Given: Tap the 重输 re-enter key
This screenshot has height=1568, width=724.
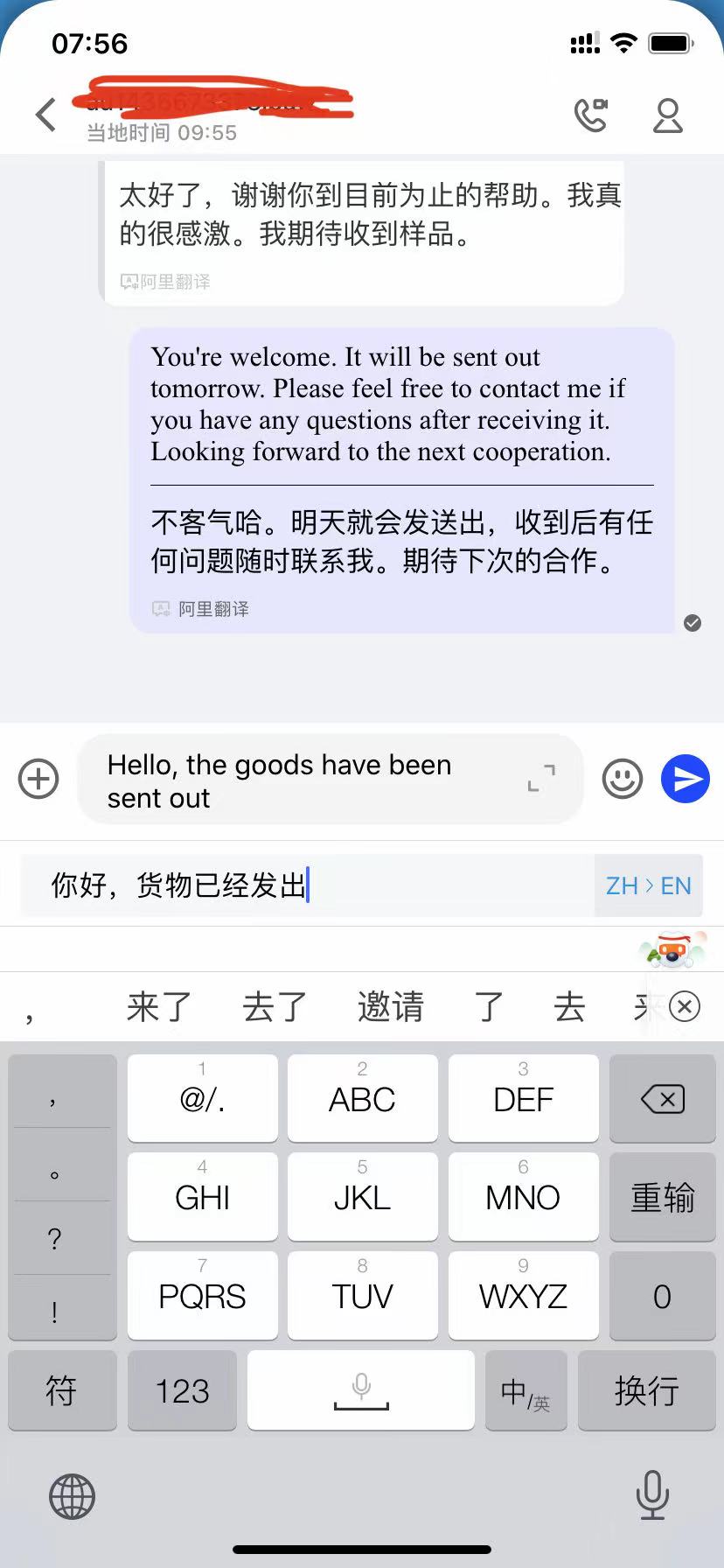Looking at the screenshot, I should 662,1197.
